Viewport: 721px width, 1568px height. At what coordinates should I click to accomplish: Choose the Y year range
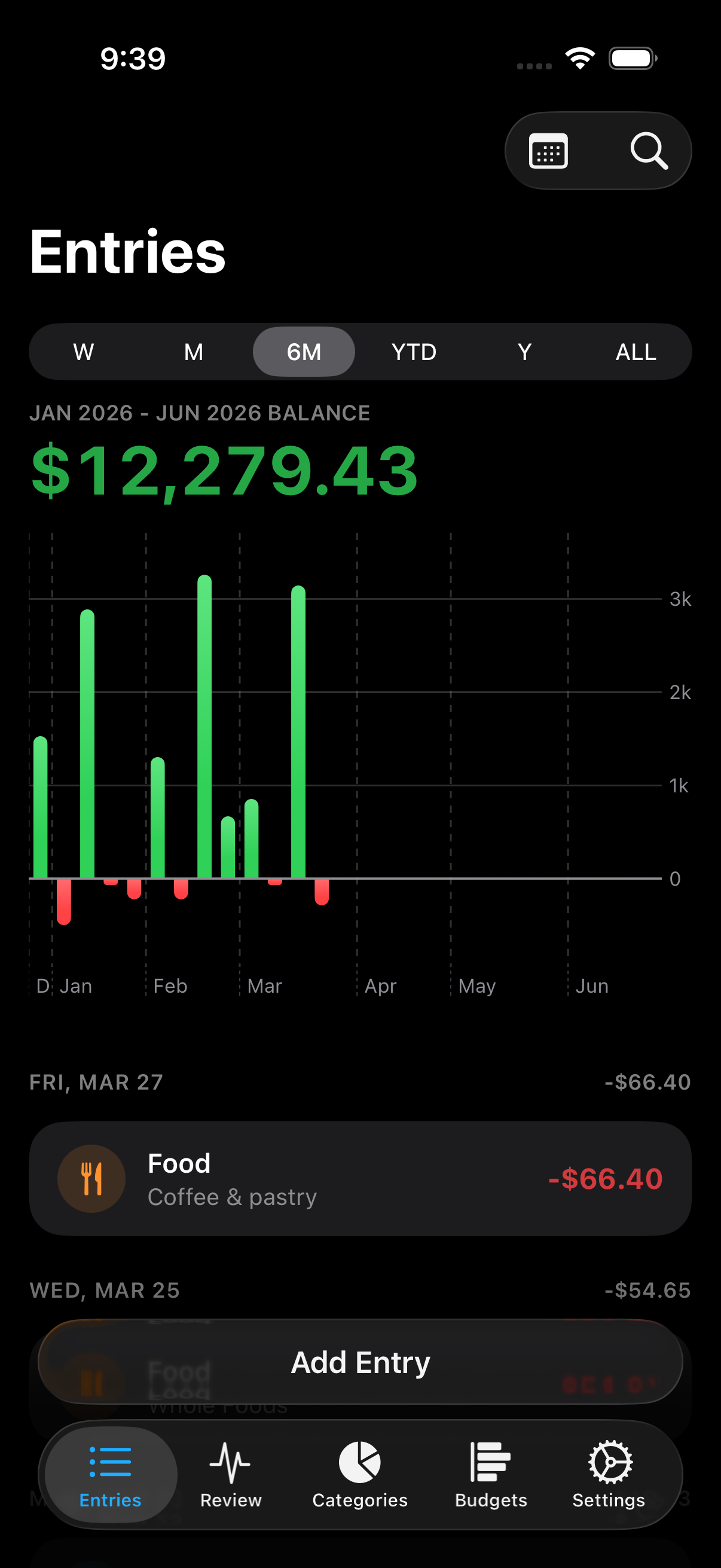[x=524, y=352]
